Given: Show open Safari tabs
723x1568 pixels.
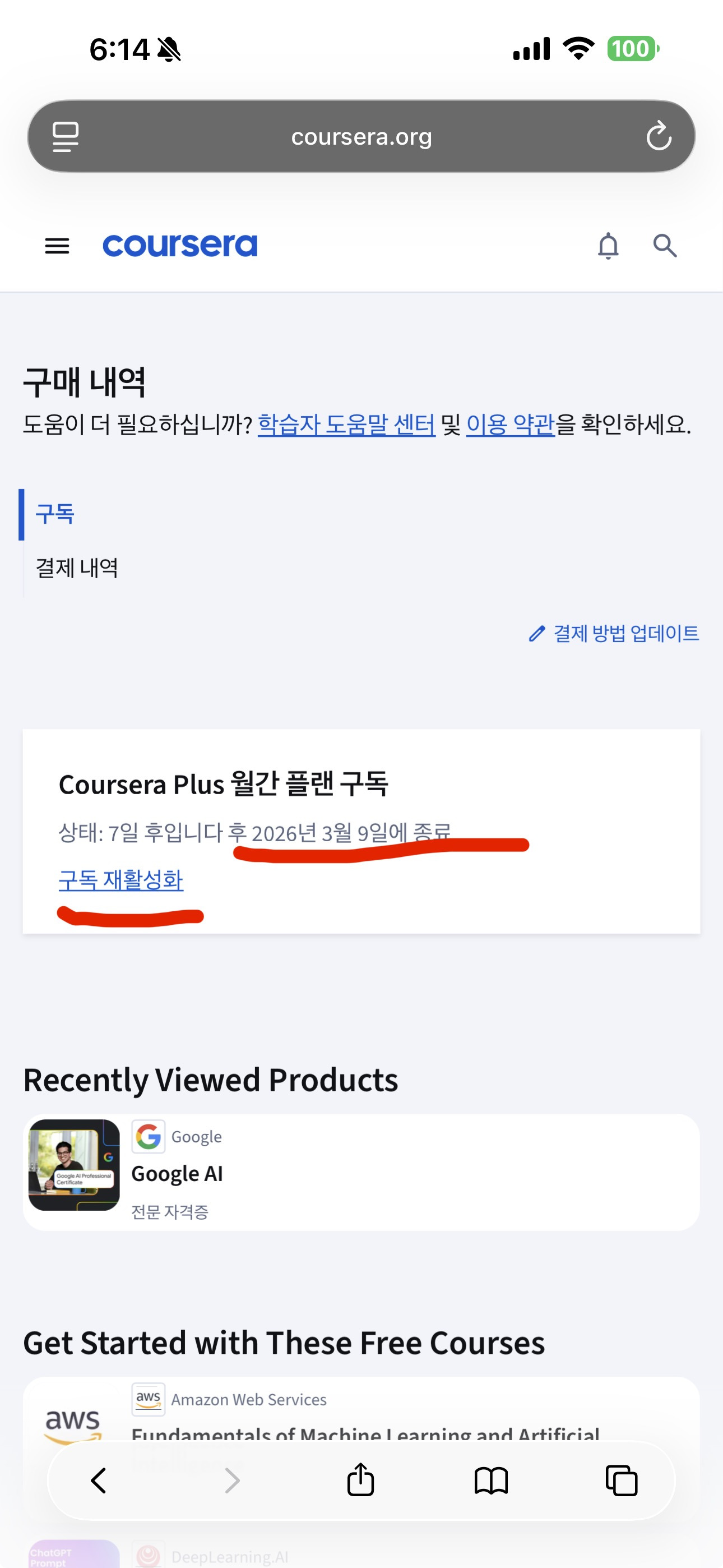Looking at the screenshot, I should pos(622,1481).
